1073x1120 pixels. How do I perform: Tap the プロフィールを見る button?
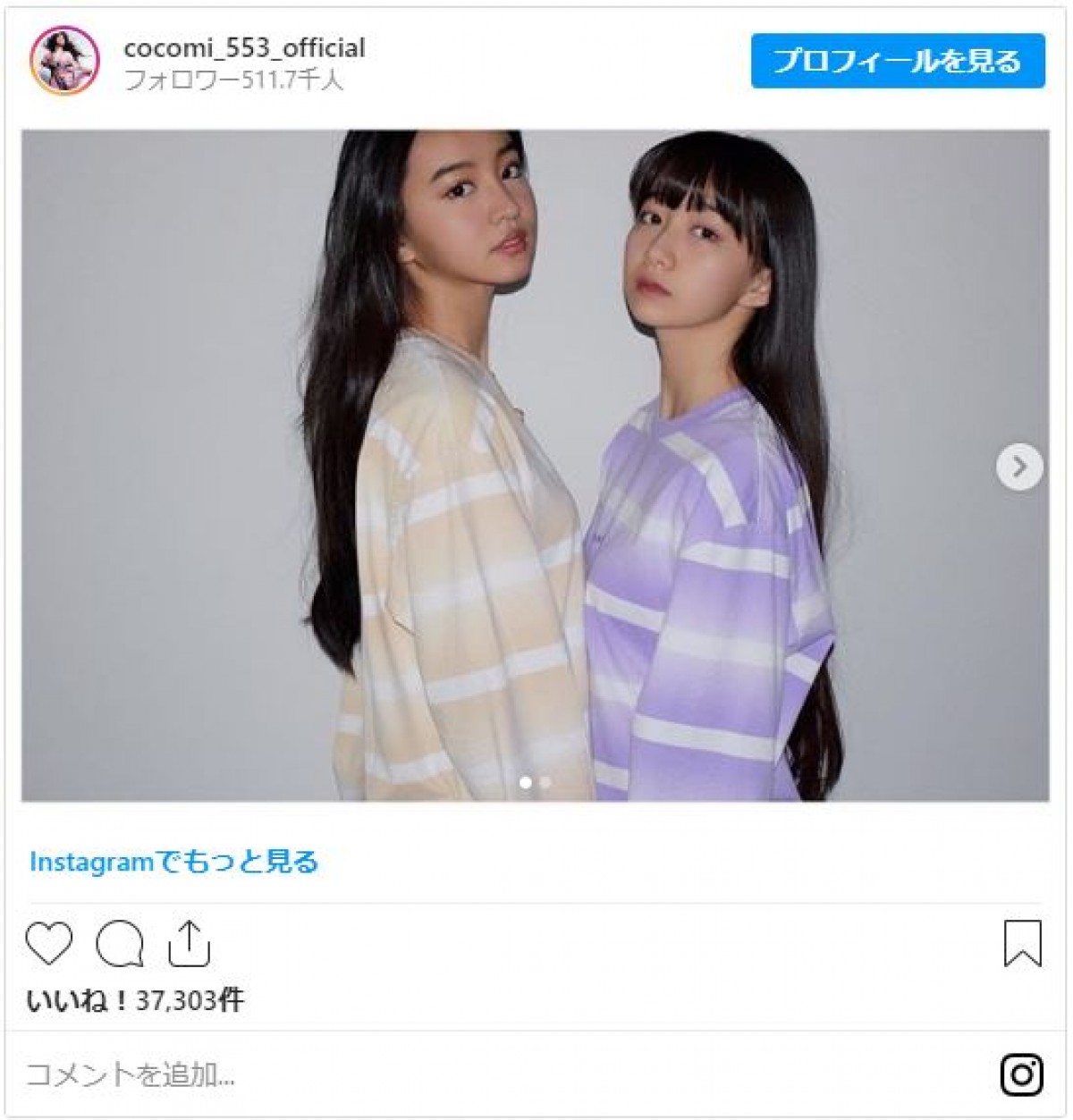[x=897, y=61]
